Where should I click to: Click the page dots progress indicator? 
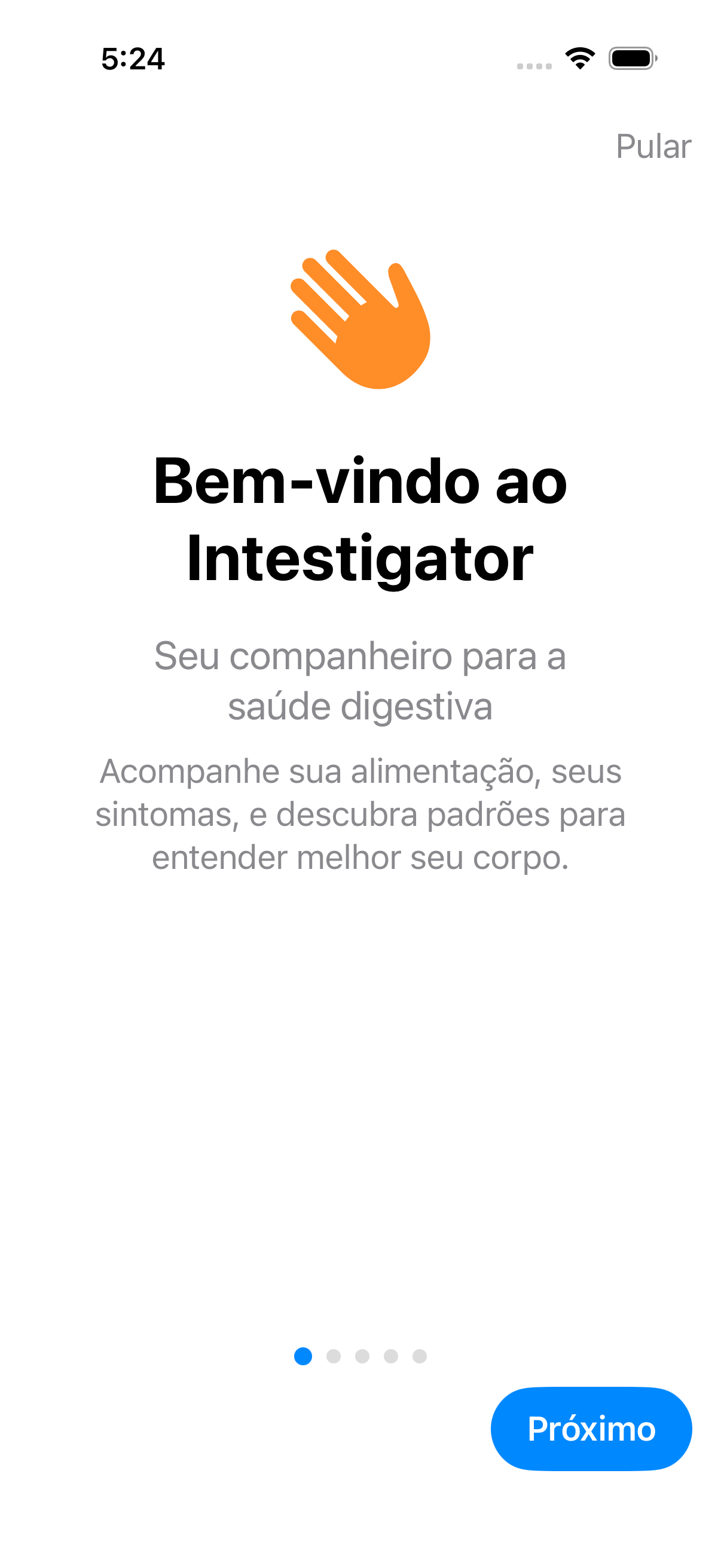(x=361, y=1356)
